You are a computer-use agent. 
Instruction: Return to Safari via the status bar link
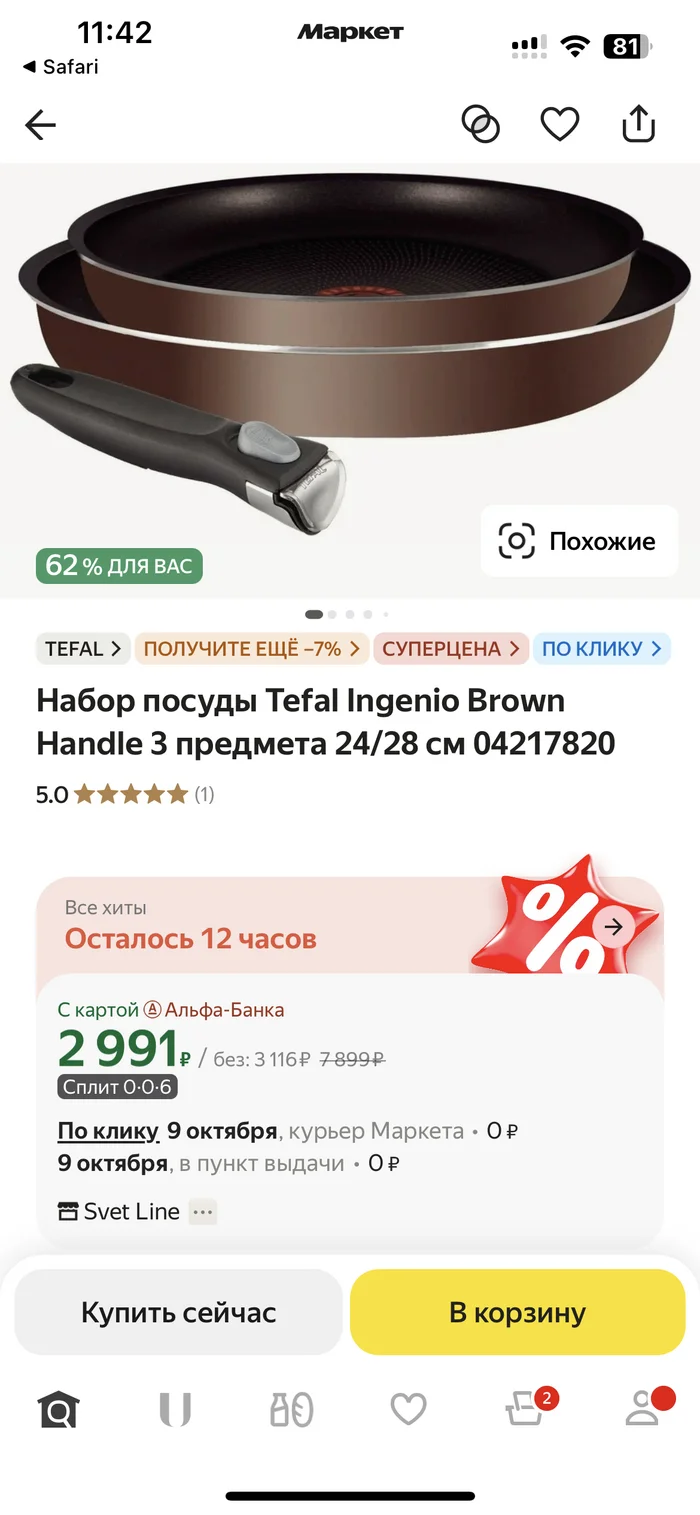(x=60, y=67)
